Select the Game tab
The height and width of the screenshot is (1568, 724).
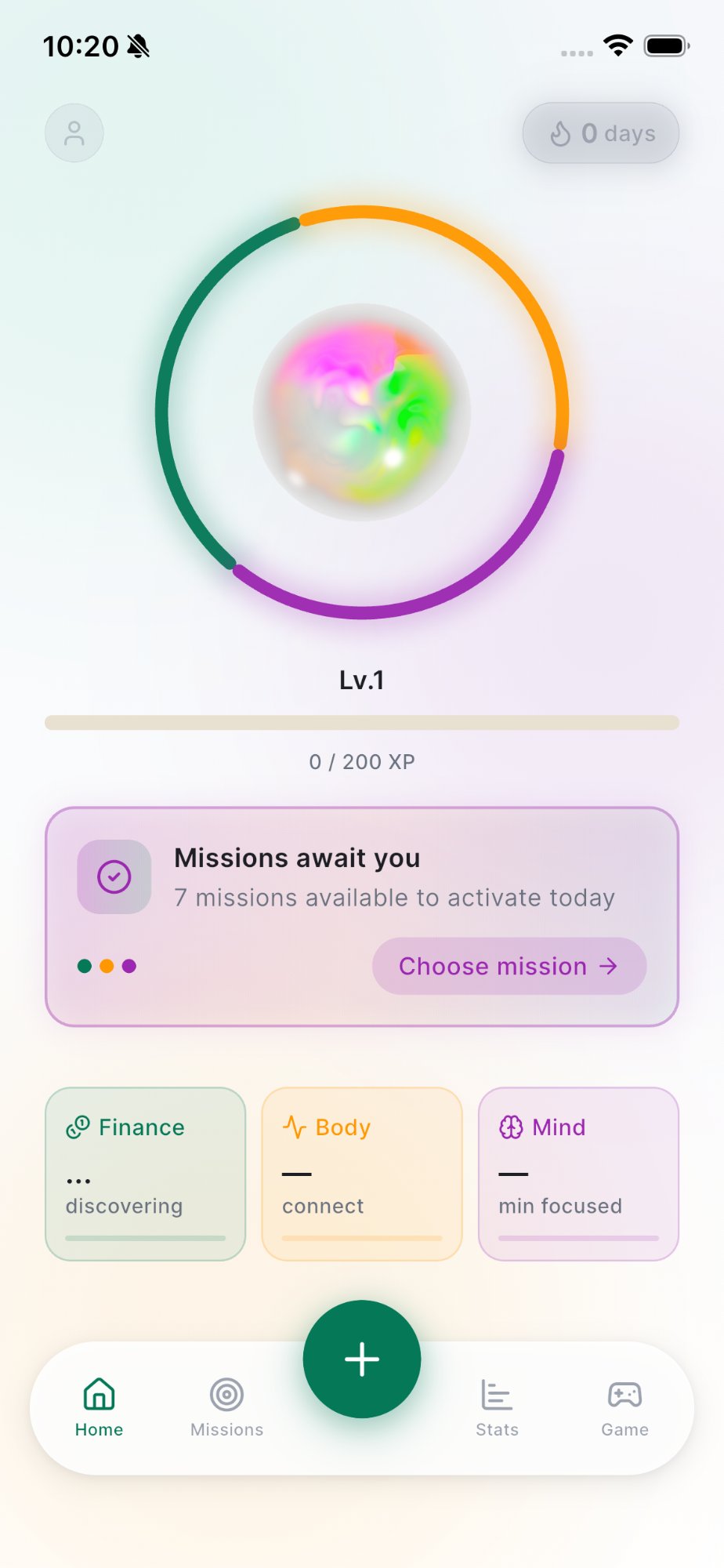point(624,1408)
